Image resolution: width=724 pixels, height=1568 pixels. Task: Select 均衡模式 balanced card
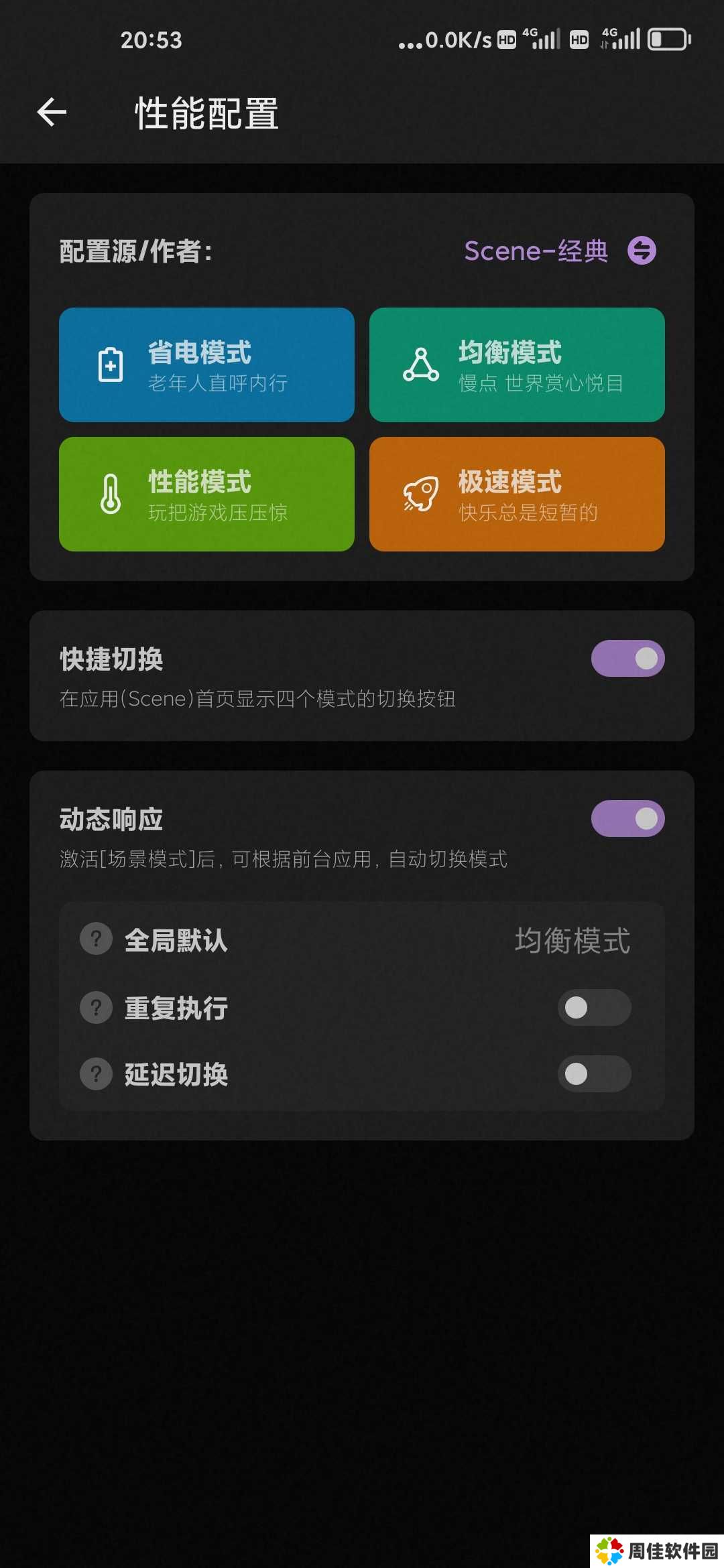pyautogui.click(x=517, y=365)
